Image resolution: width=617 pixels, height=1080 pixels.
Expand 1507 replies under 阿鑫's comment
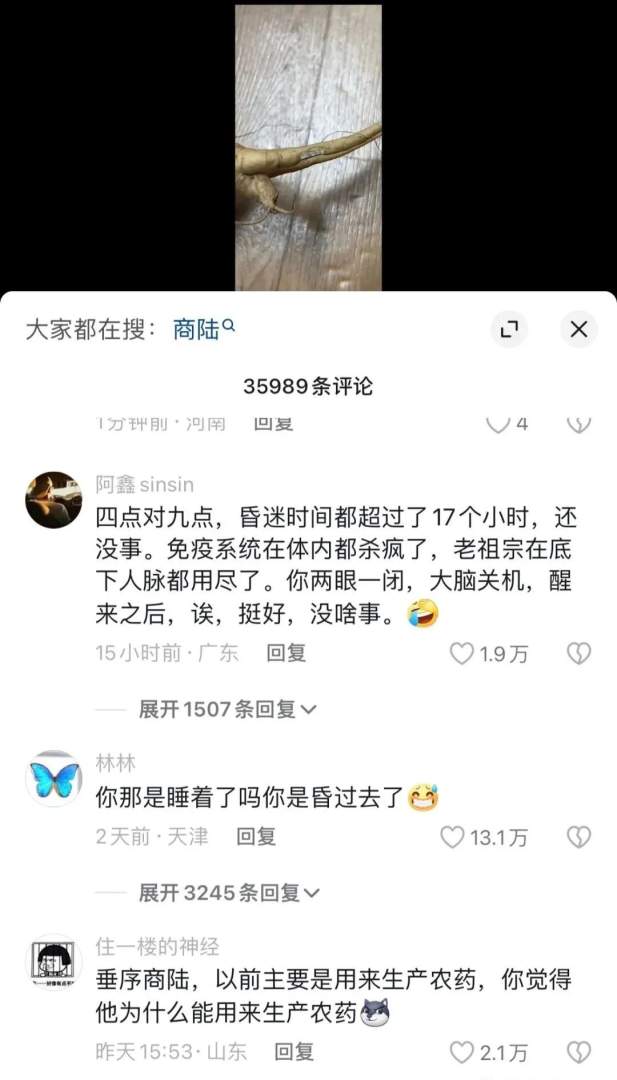click(x=227, y=709)
